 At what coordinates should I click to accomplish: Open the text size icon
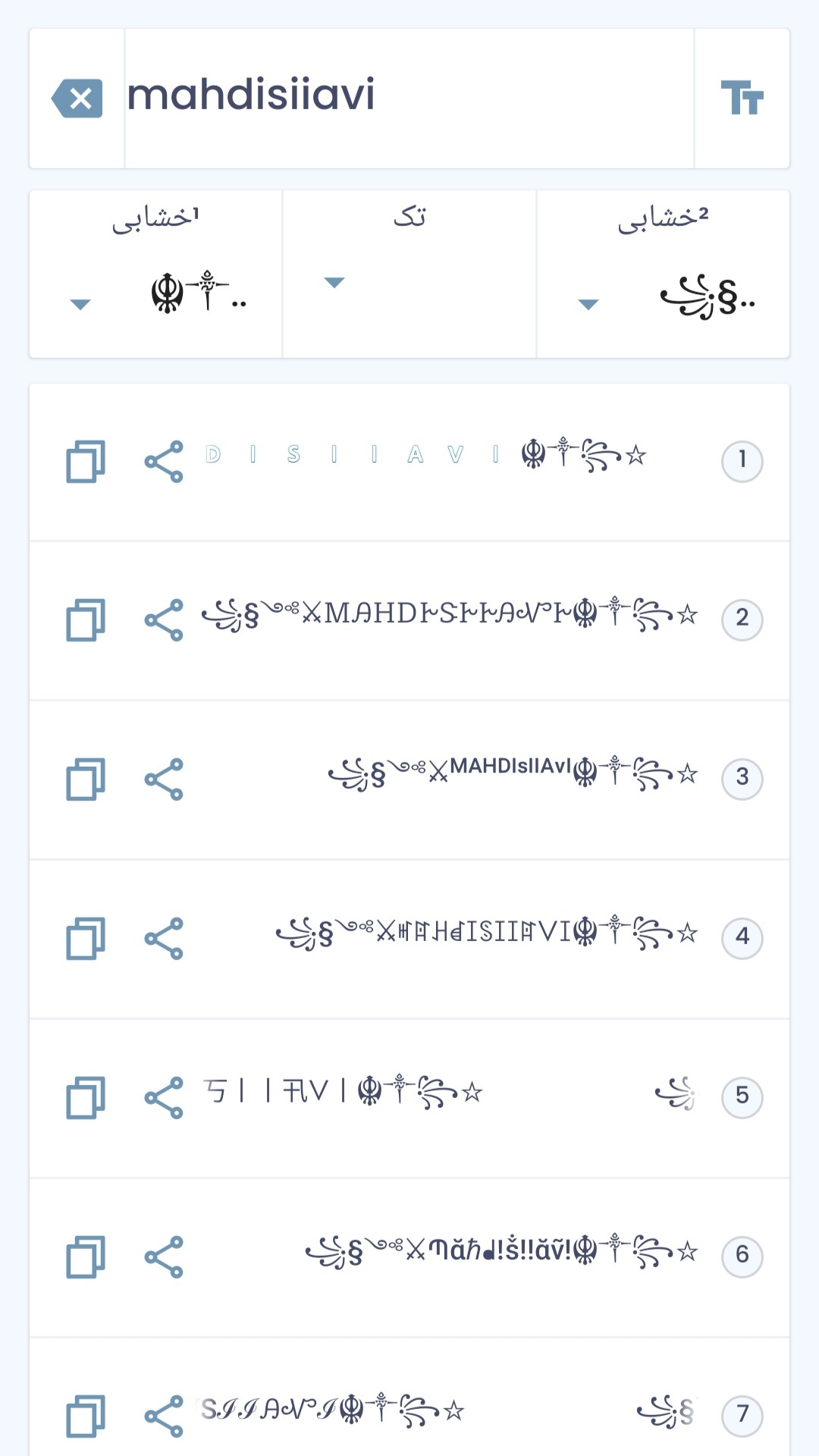742,99
